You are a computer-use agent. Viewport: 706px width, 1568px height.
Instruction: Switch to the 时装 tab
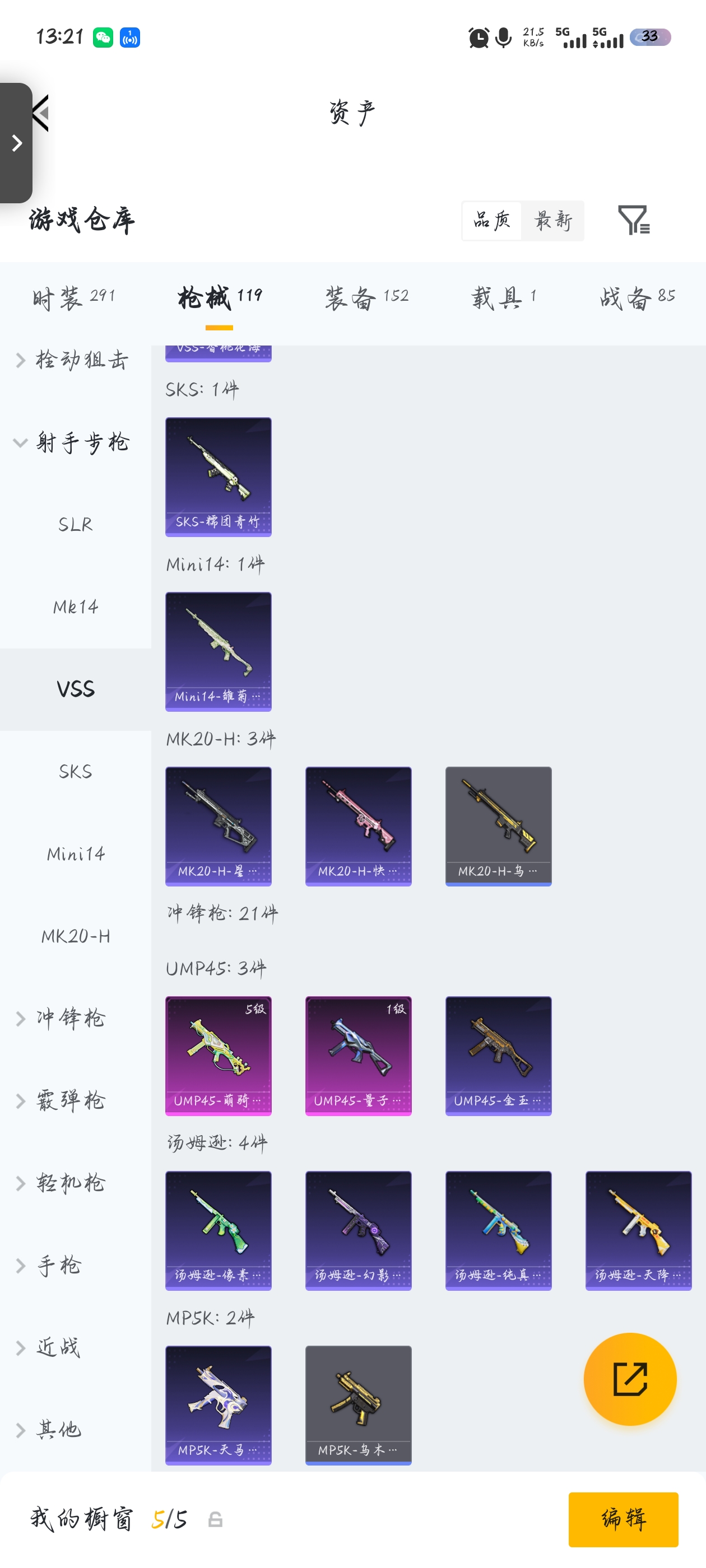73,298
